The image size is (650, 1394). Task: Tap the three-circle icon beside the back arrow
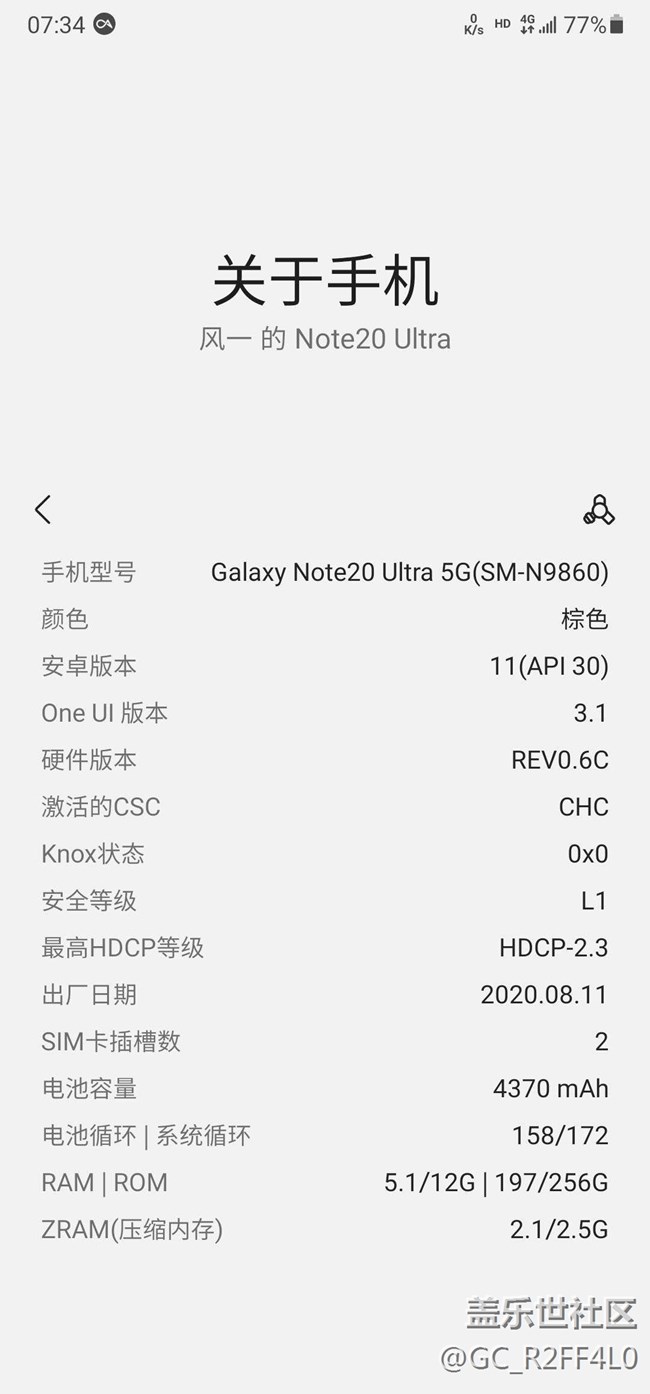coord(598,510)
